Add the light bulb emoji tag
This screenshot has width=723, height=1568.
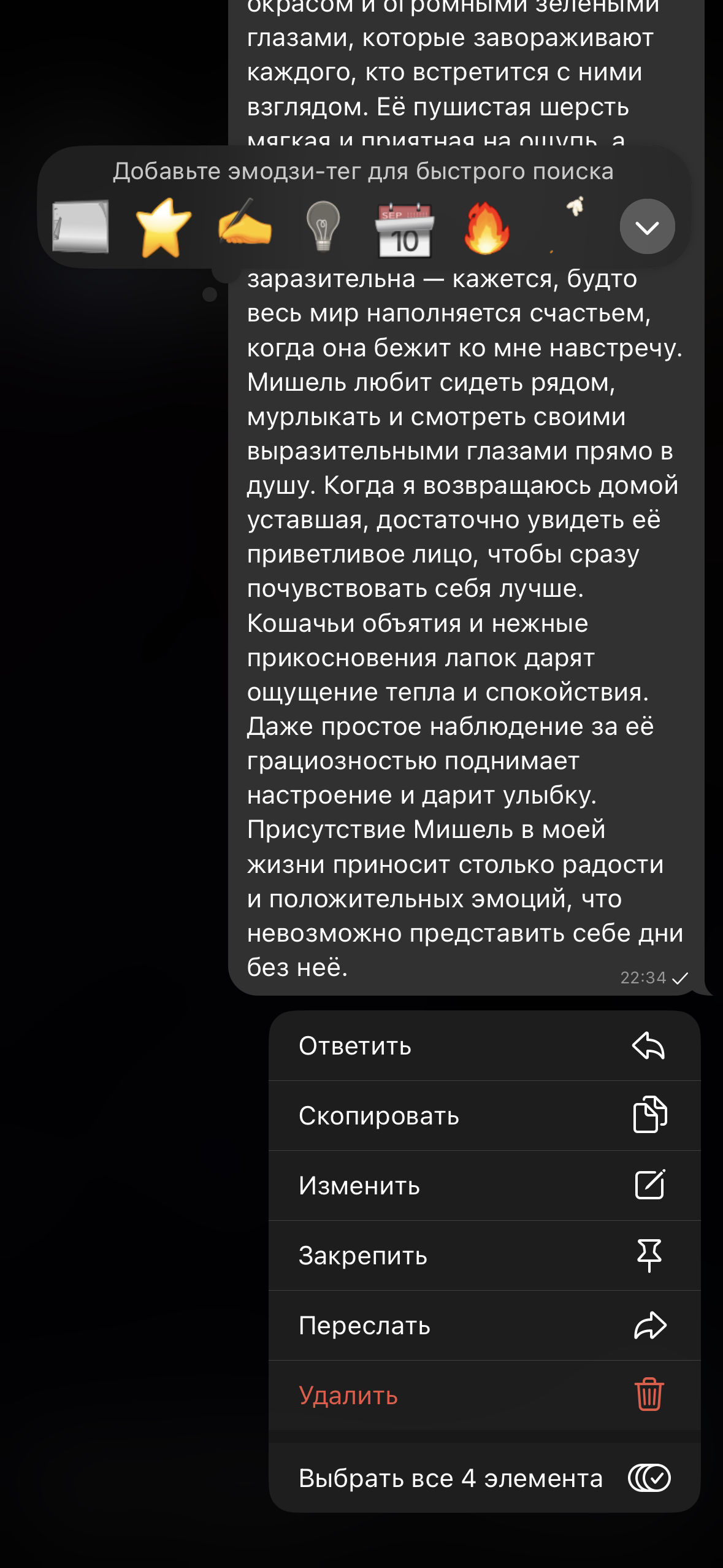click(x=323, y=226)
